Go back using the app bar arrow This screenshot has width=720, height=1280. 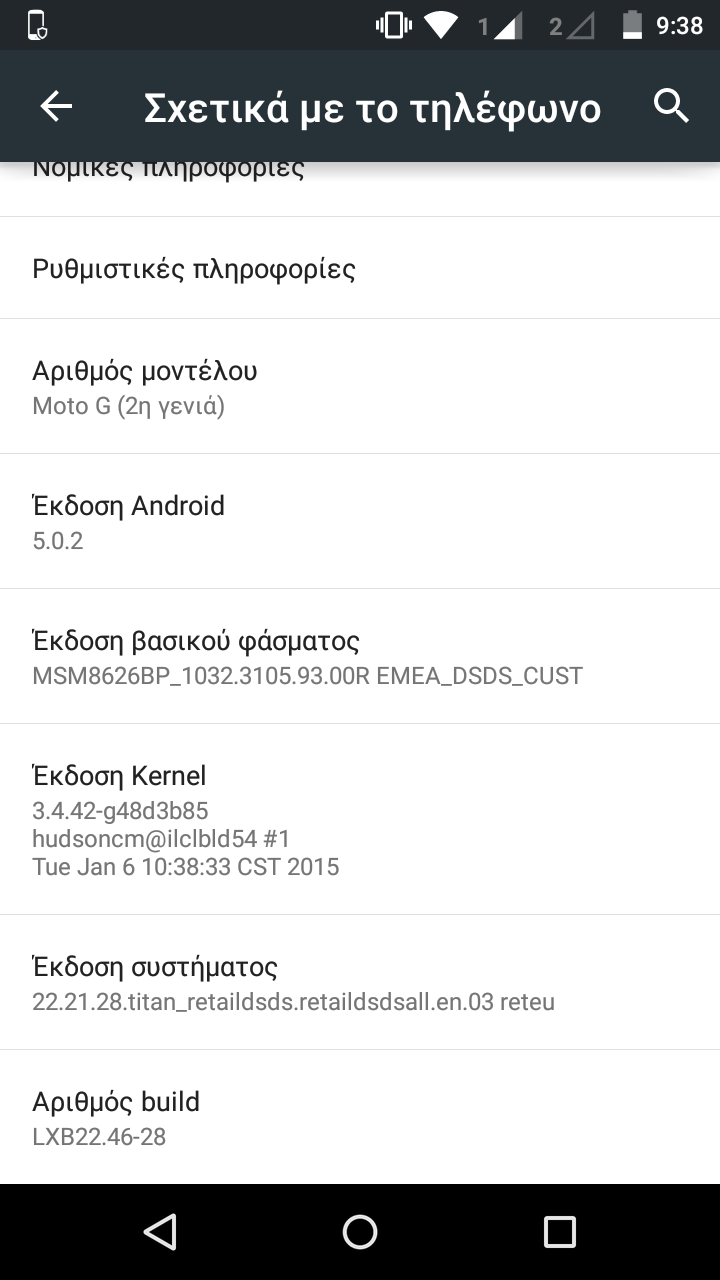coord(56,106)
